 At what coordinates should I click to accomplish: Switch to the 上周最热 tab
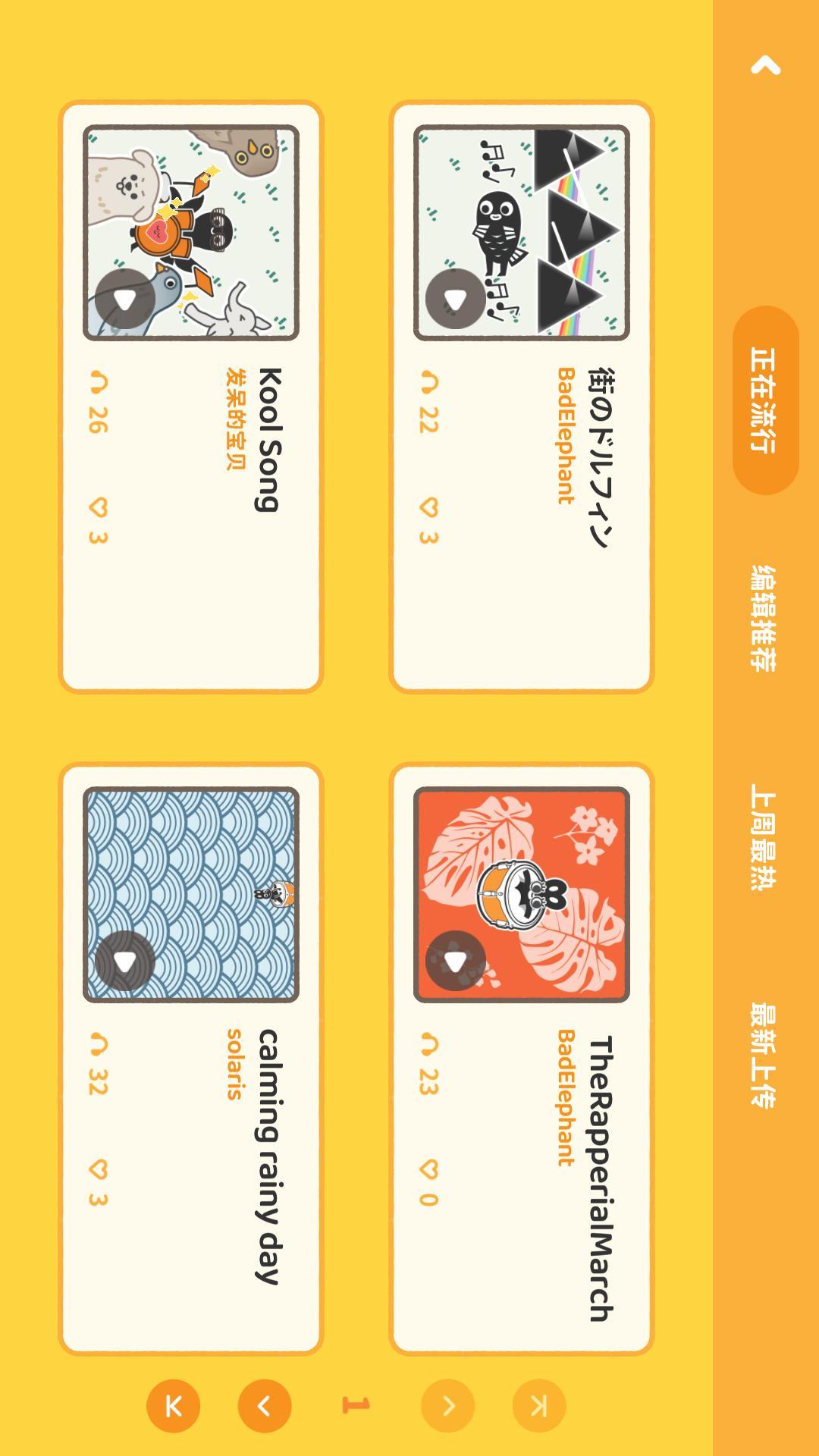point(764,836)
